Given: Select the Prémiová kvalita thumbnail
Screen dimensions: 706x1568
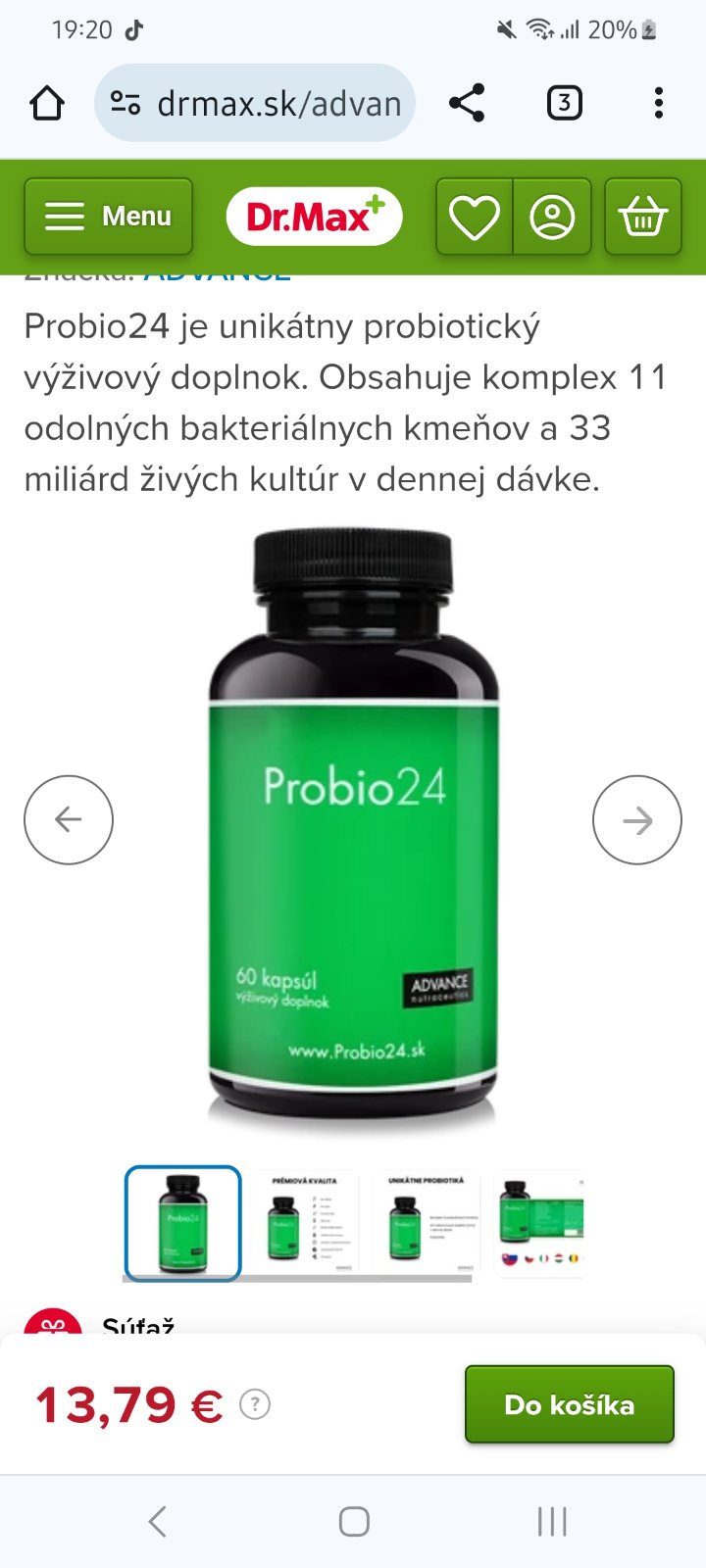Looking at the screenshot, I should pos(304,1222).
